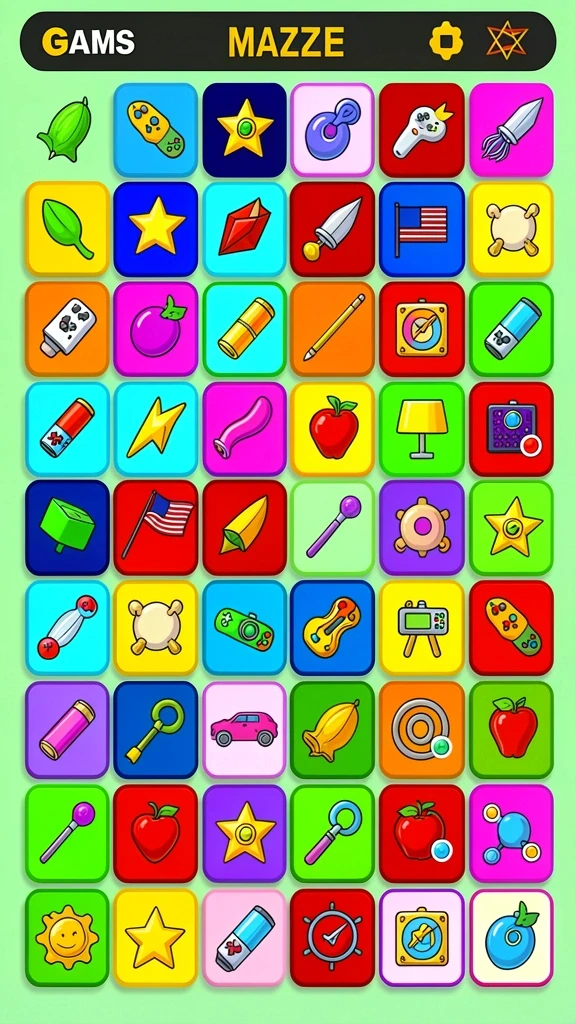Select the lightning bolt tile
576x1024 pixels.
coord(156,429)
